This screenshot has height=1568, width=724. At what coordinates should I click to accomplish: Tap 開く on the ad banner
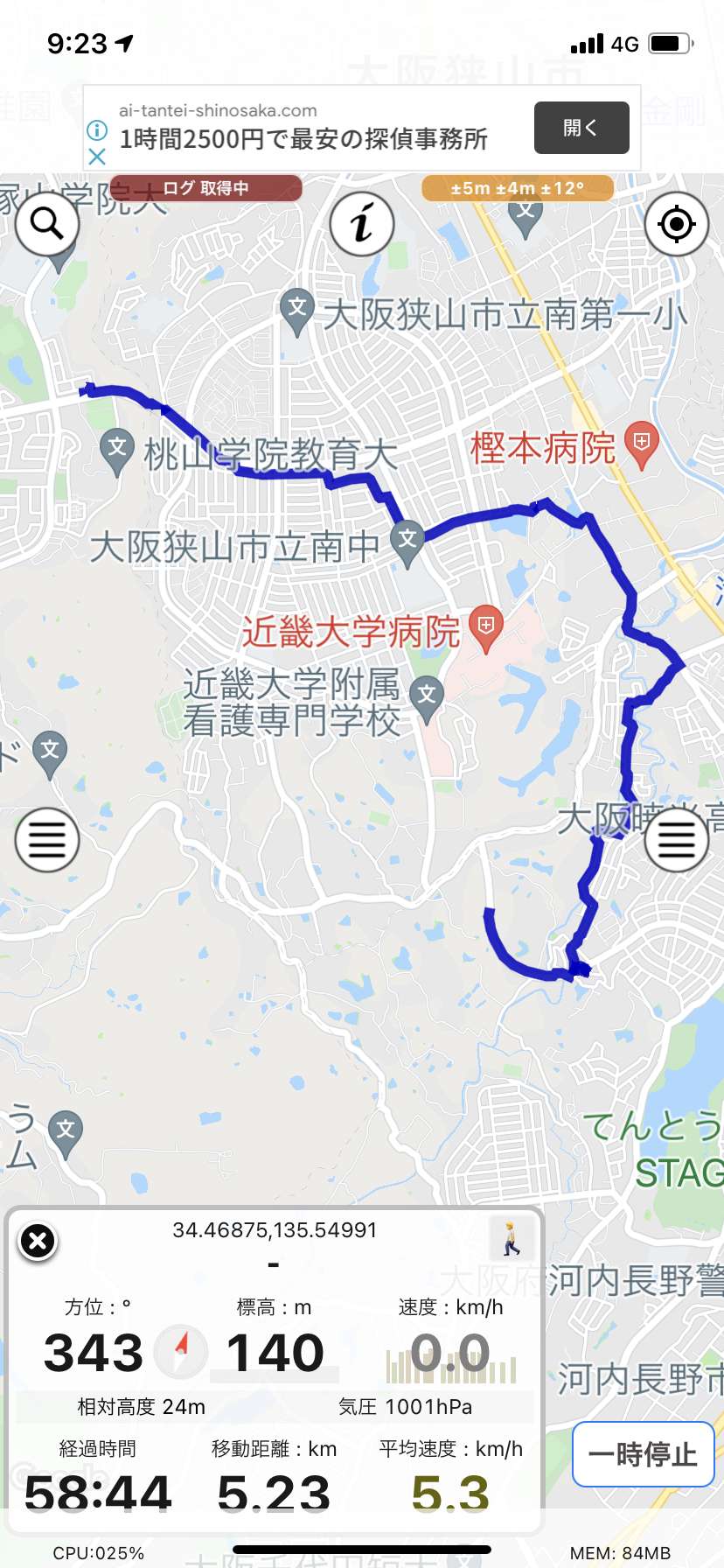click(x=581, y=128)
